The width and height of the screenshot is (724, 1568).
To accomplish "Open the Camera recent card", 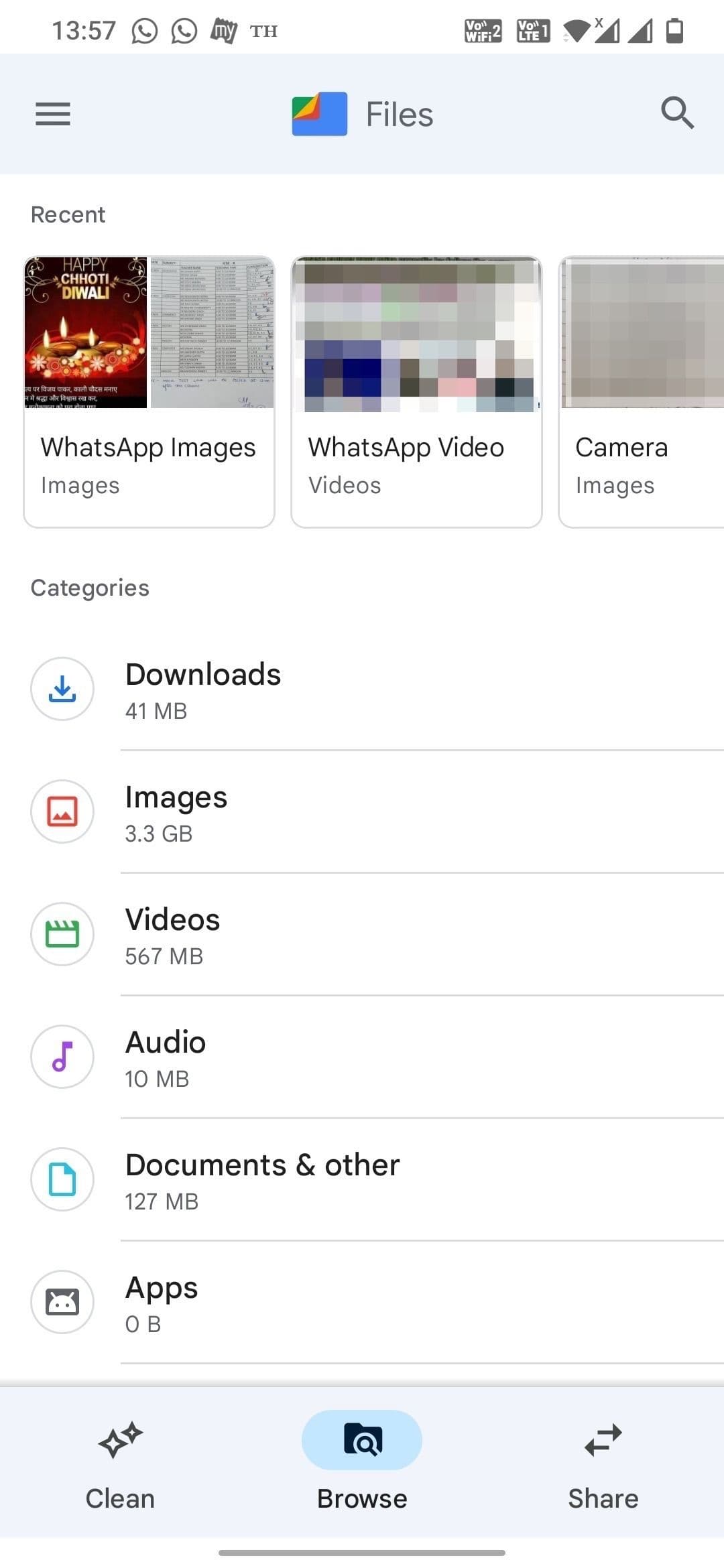I will click(x=642, y=392).
